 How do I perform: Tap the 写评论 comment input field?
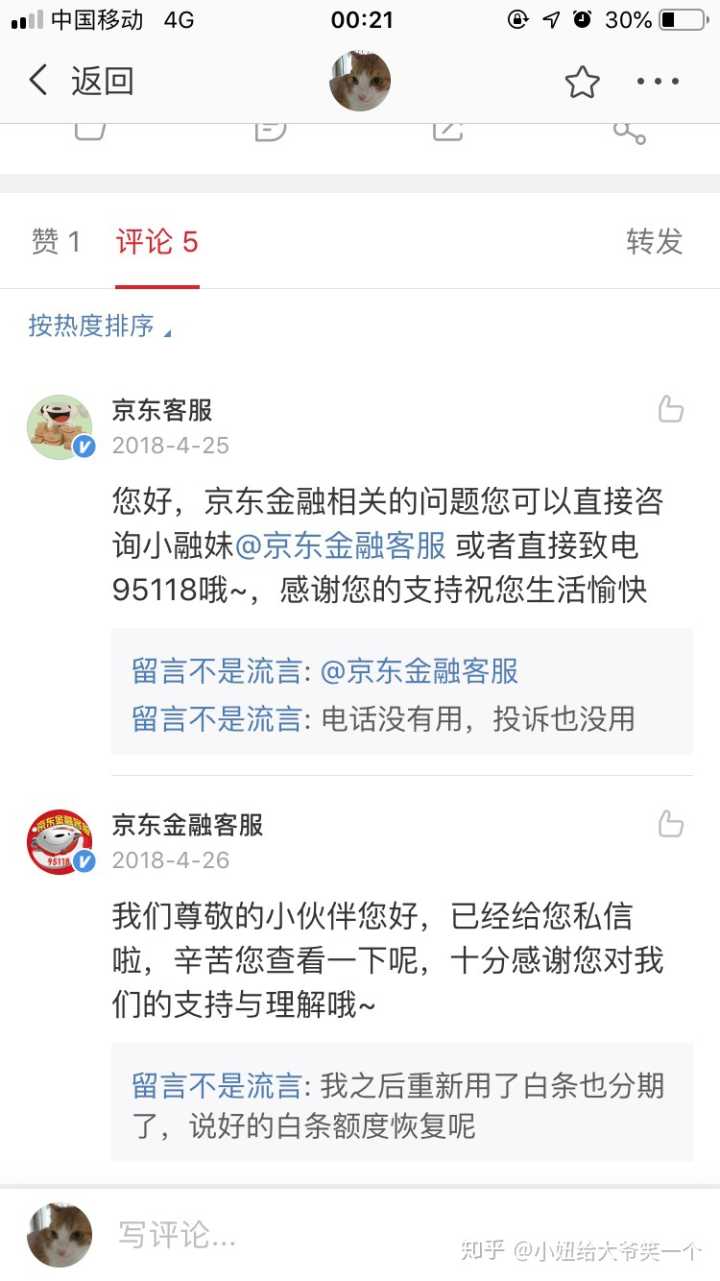click(x=280, y=1234)
